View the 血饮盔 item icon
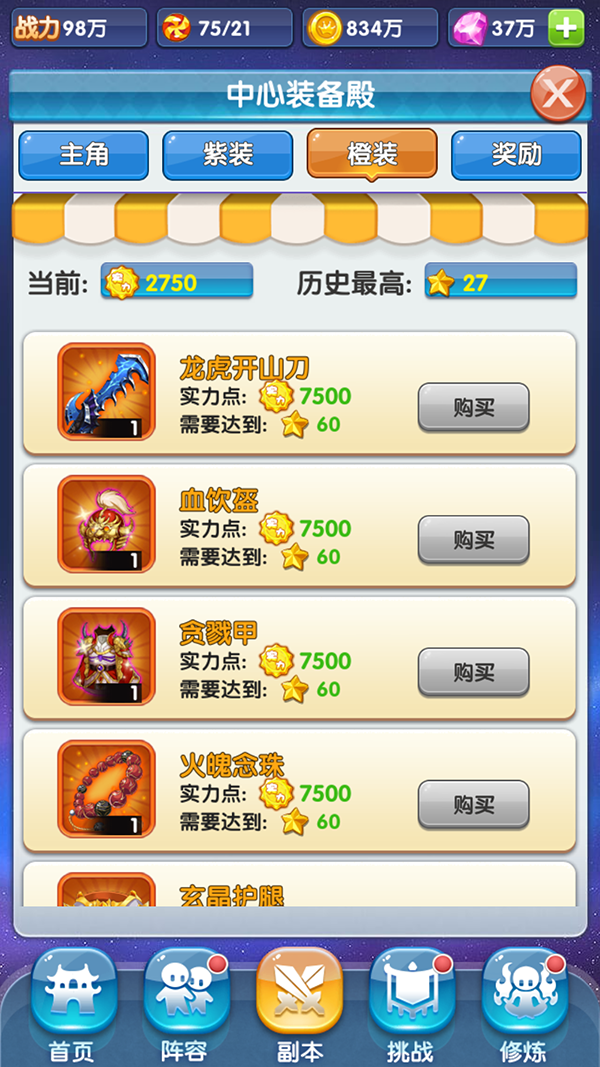 pos(106,524)
